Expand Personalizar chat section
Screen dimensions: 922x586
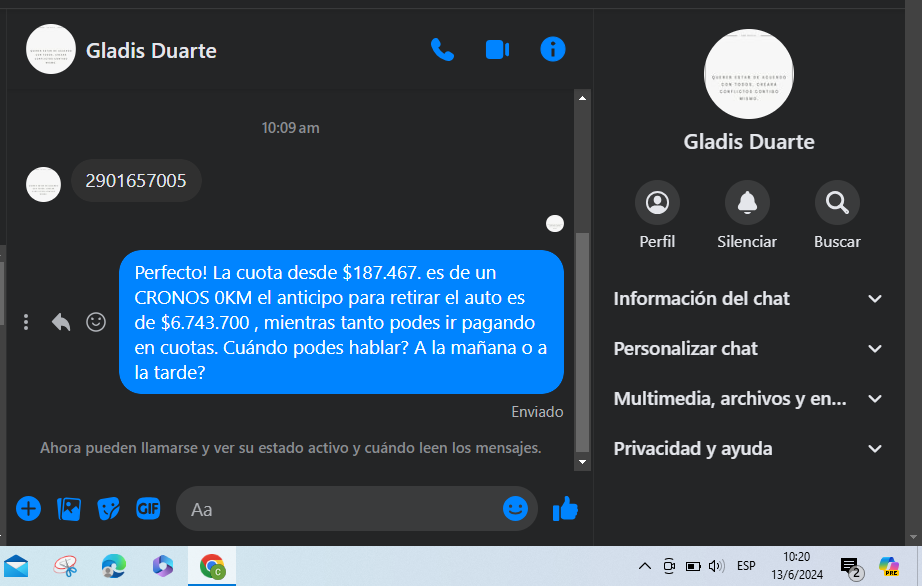[x=748, y=348]
